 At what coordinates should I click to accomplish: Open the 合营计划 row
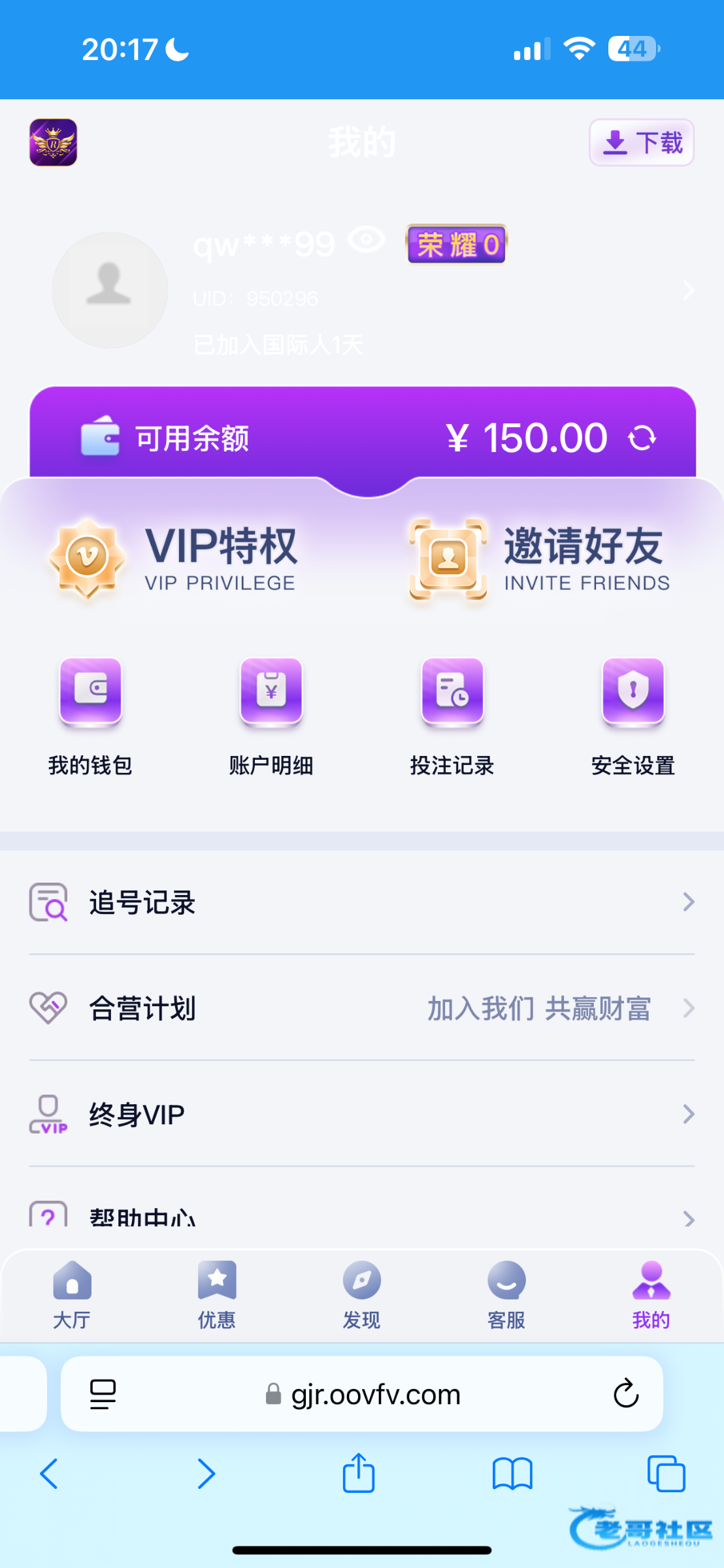click(362, 1008)
